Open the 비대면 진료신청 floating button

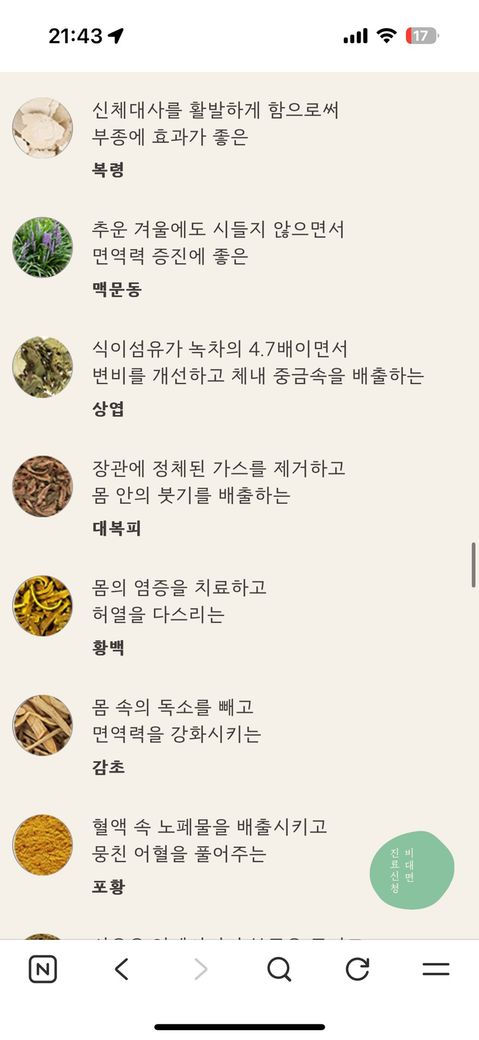tap(411, 870)
